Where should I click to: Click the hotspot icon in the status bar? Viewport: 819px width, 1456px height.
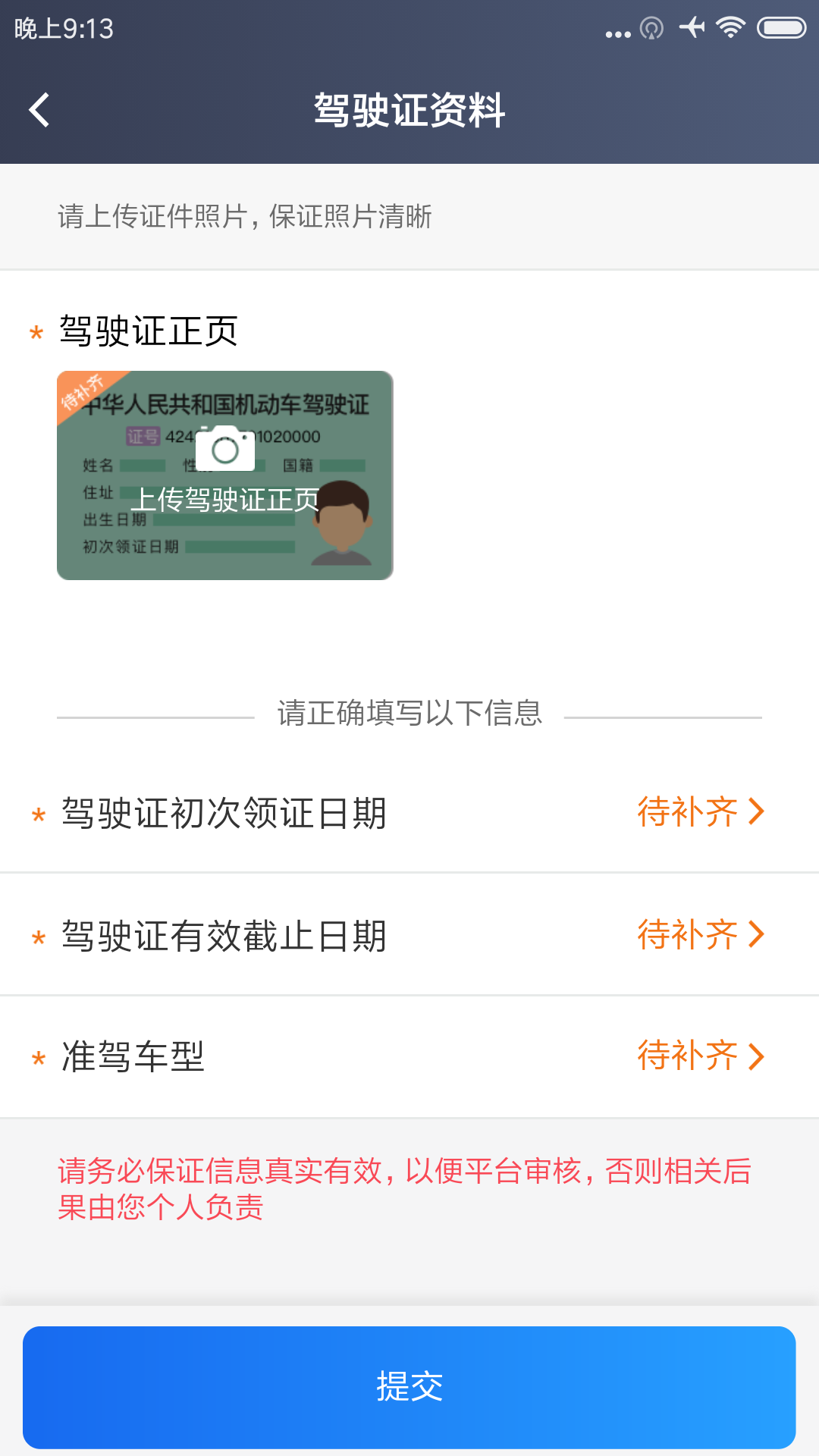651,29
